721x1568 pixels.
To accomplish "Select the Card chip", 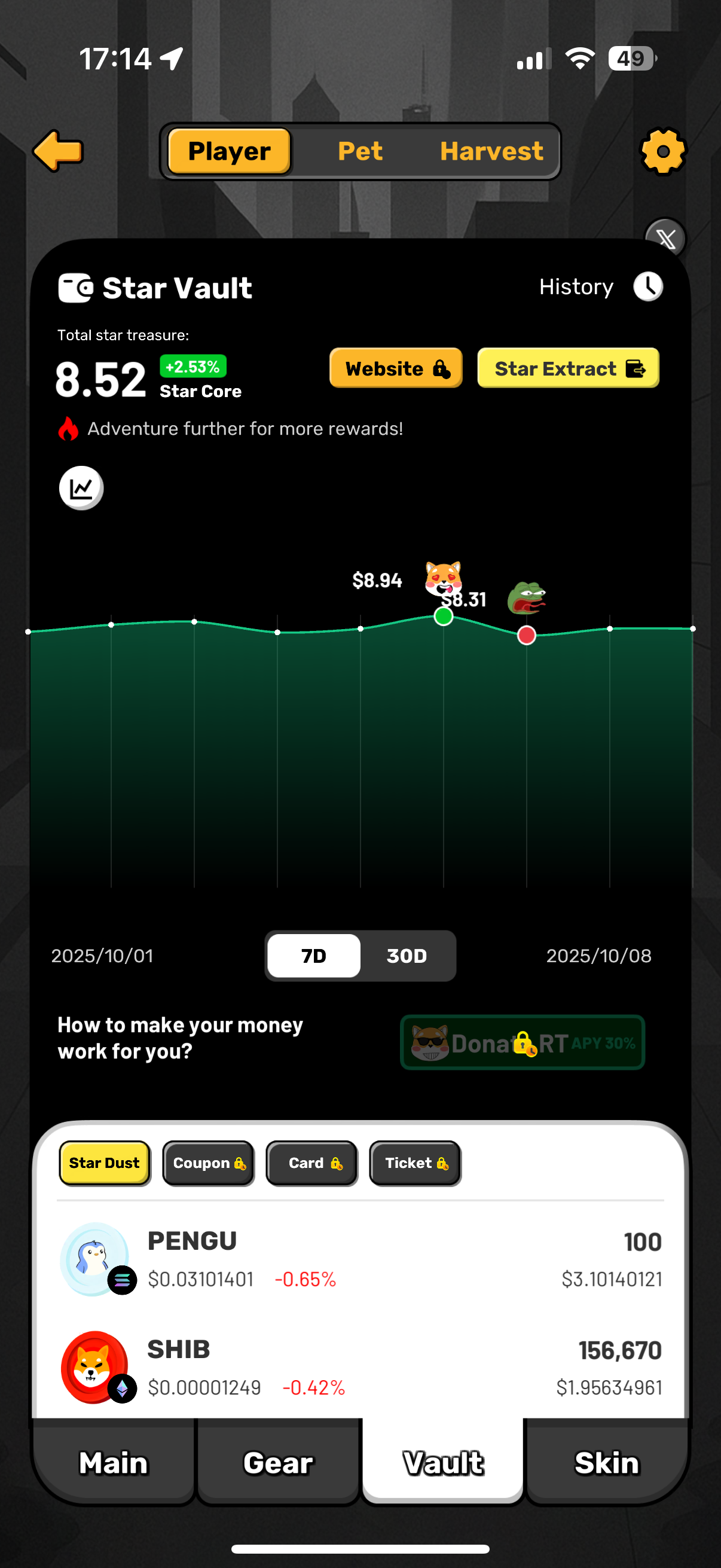I will (311, 1163).
